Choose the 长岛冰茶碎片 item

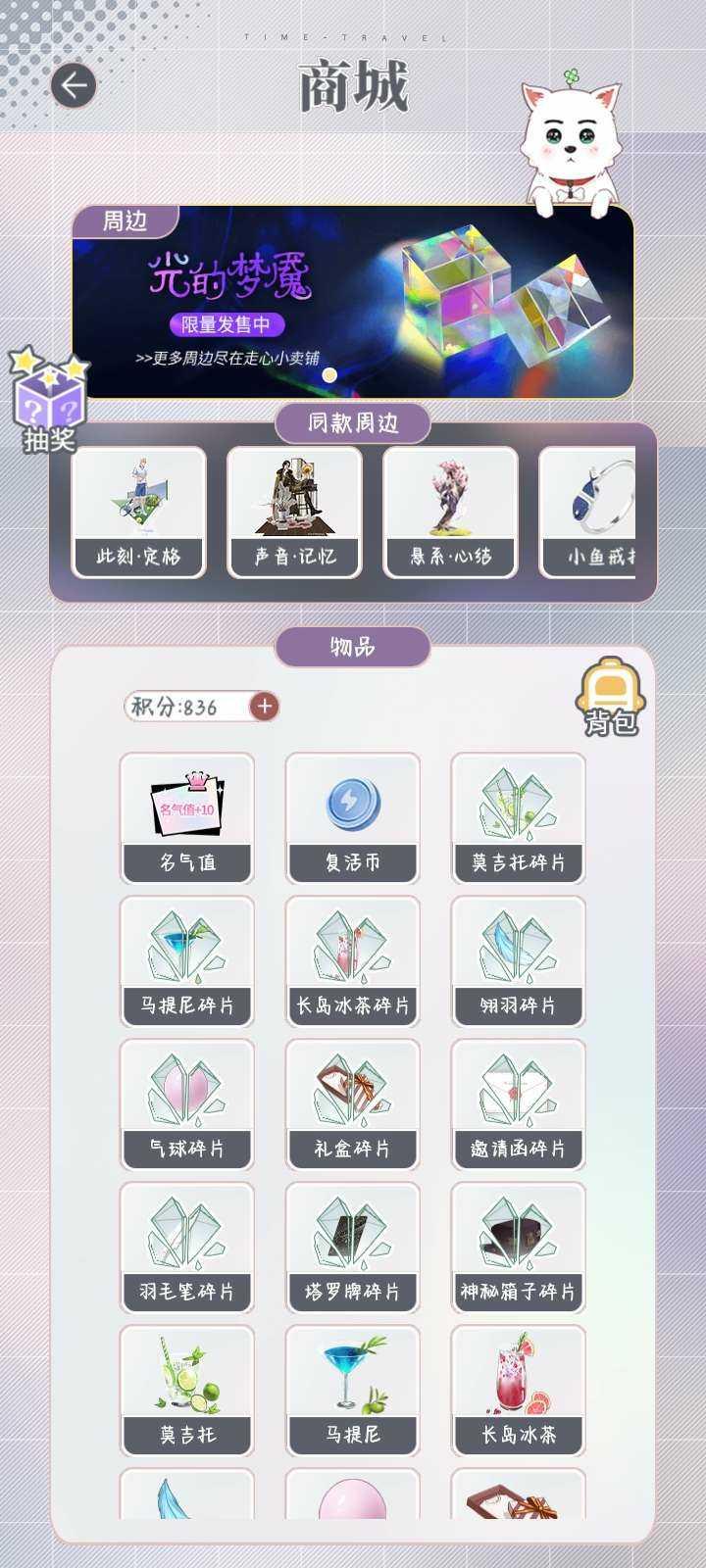click(352, 961)
